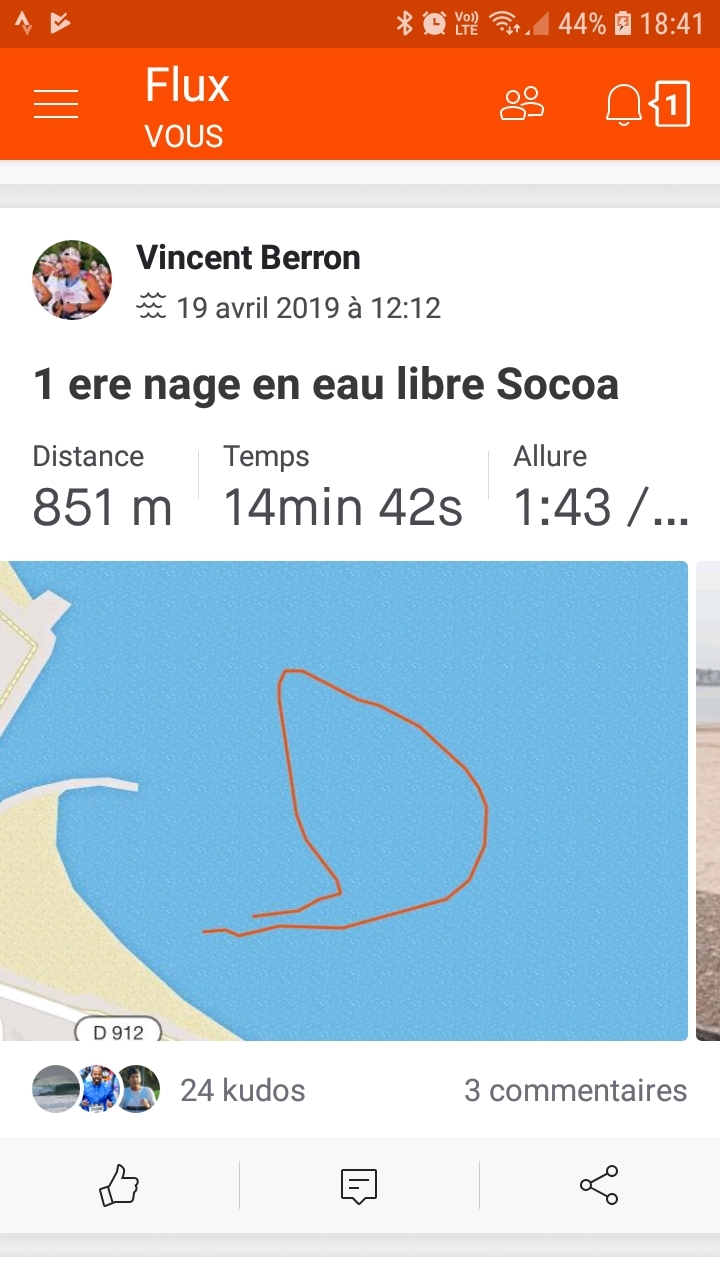Open the activity 1 ere nage en eau libre Socoa

(x=326, y=384)
